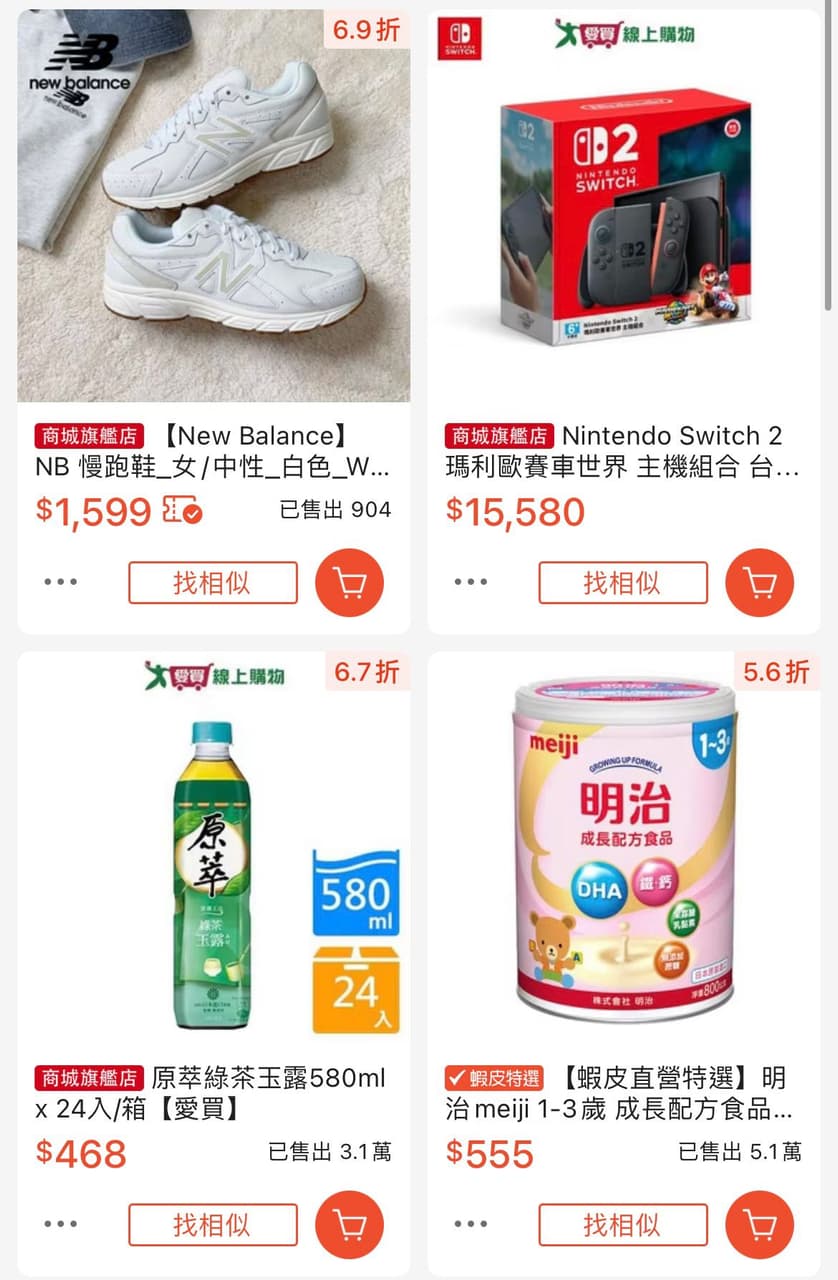The width and height of the screenshot is (838, 1280).
Task: Add Nintendo Switch 2 to cart
Action: [x=759, y=583]
